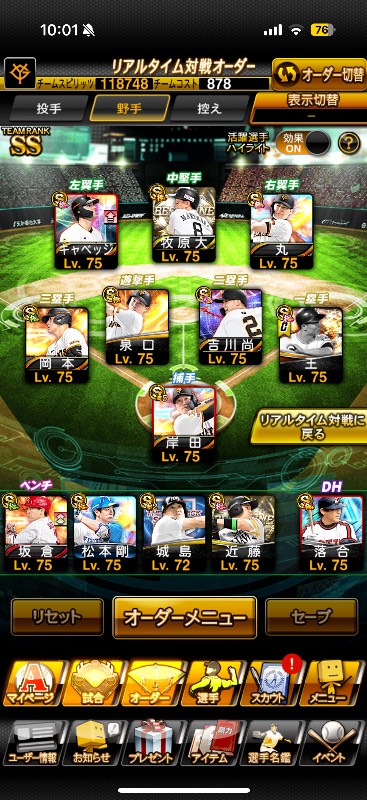Switch to the 投手 tab
367x800 pixels.
(49, 108)
